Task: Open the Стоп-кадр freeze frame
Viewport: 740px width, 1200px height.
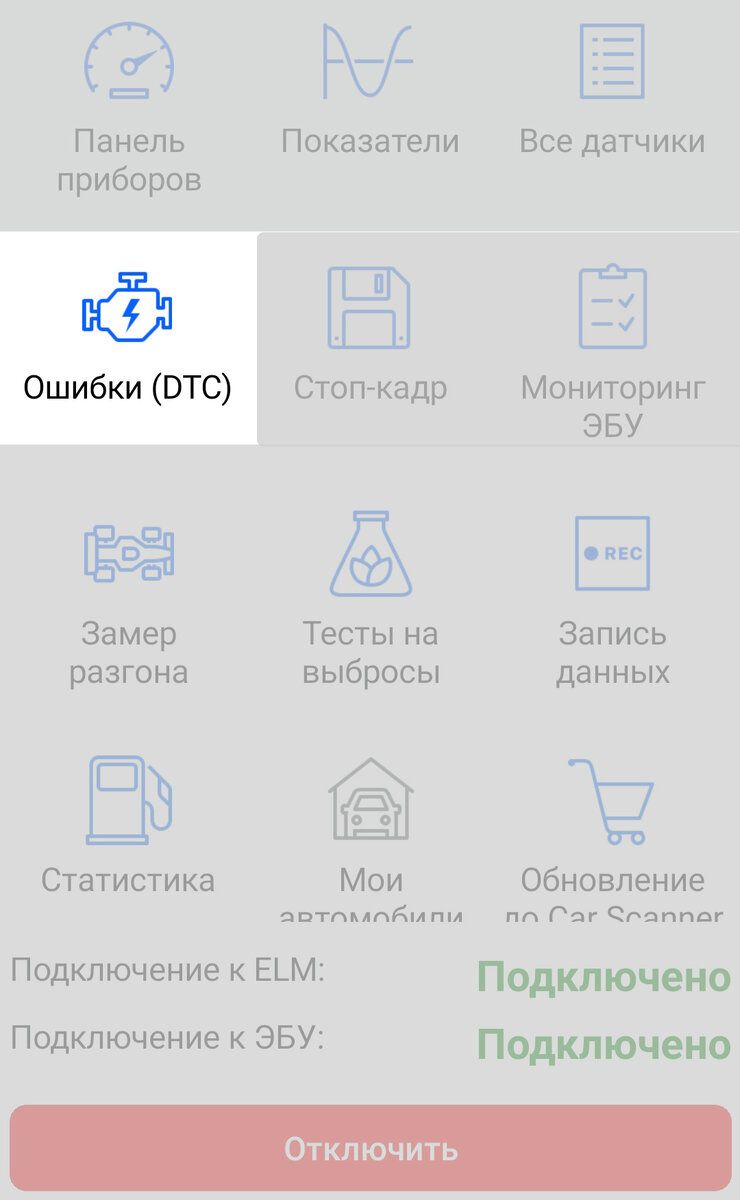Action: 370,338
